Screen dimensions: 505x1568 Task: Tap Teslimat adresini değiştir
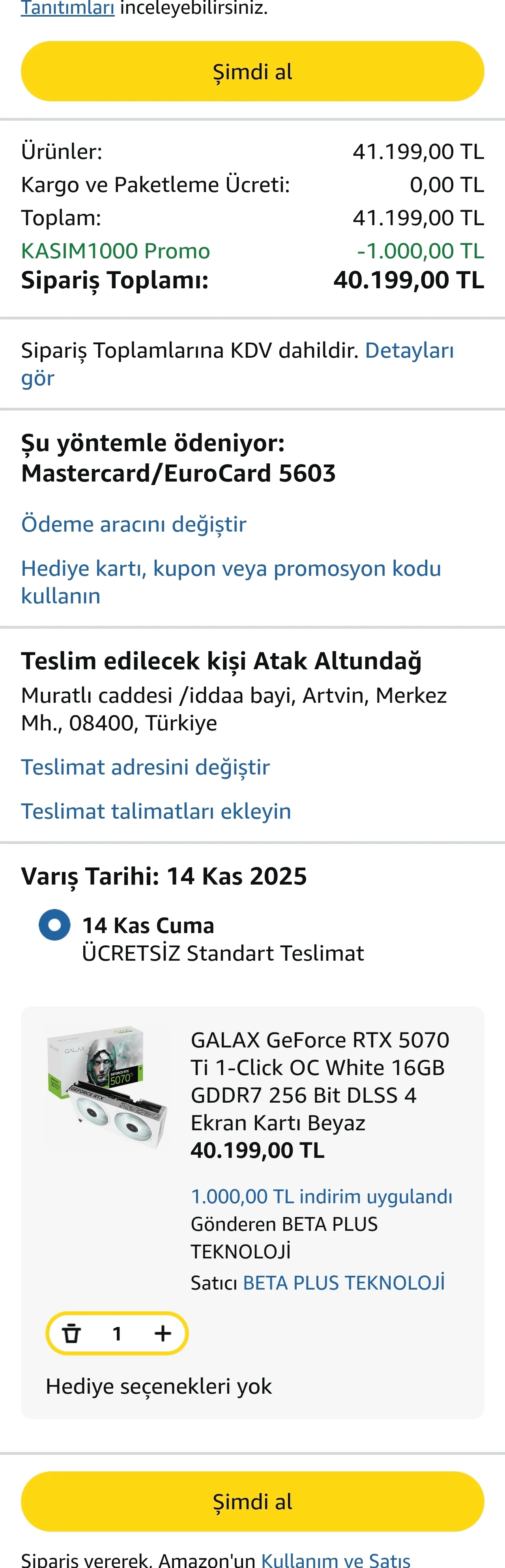(145, 767)
